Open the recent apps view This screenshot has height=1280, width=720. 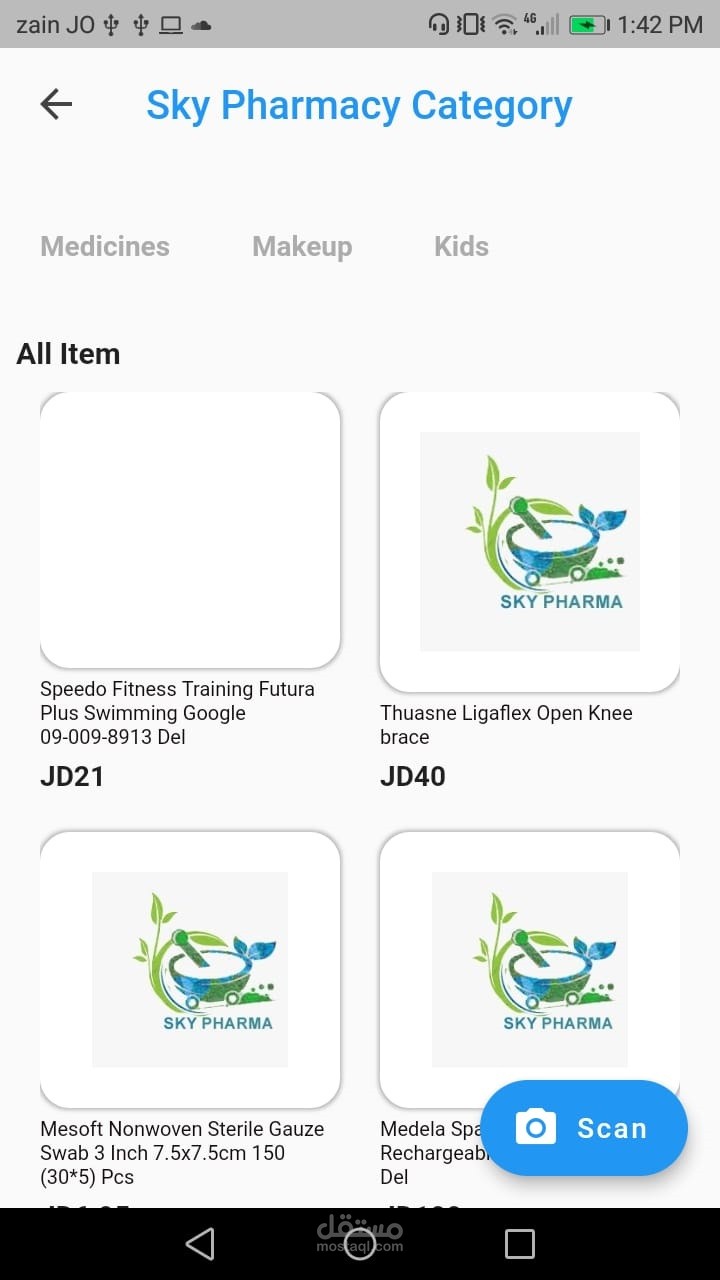click(520, 1244)
